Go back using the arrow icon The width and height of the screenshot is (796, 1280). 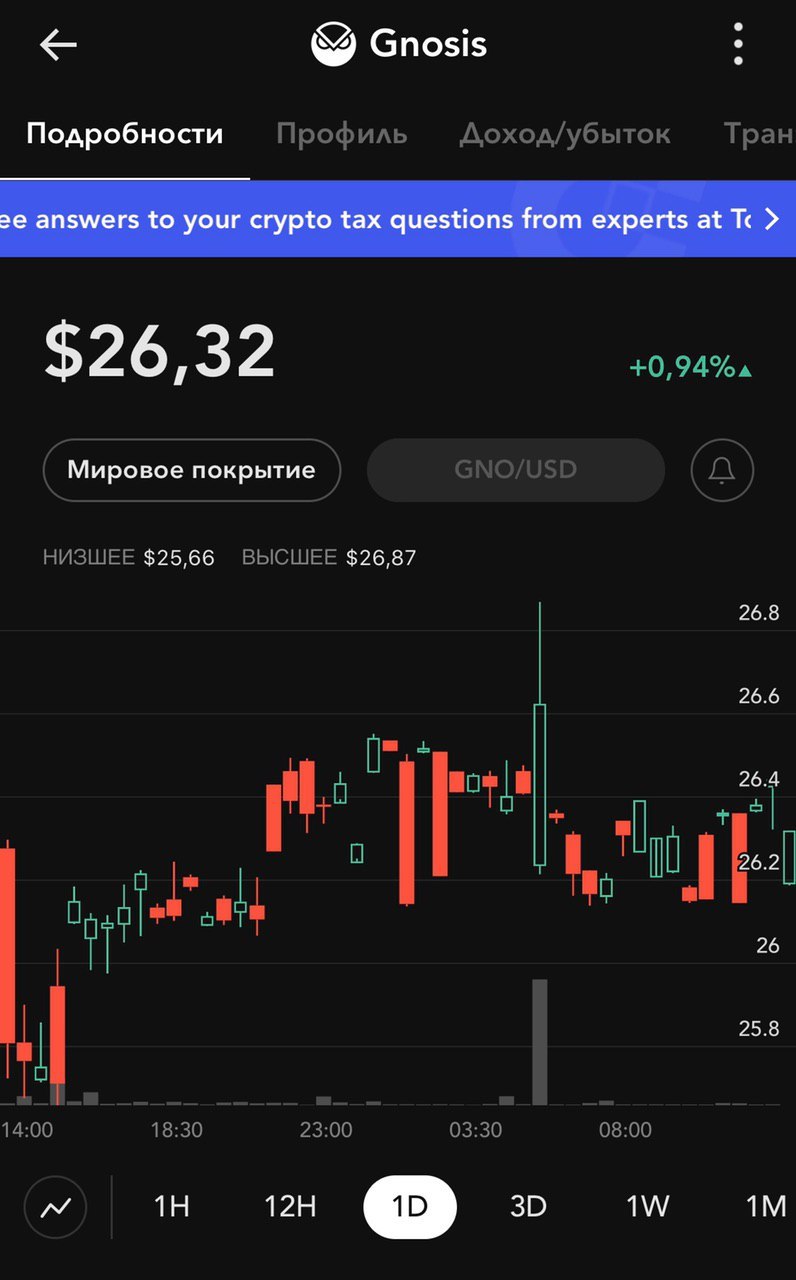click(x=58, y=45)
